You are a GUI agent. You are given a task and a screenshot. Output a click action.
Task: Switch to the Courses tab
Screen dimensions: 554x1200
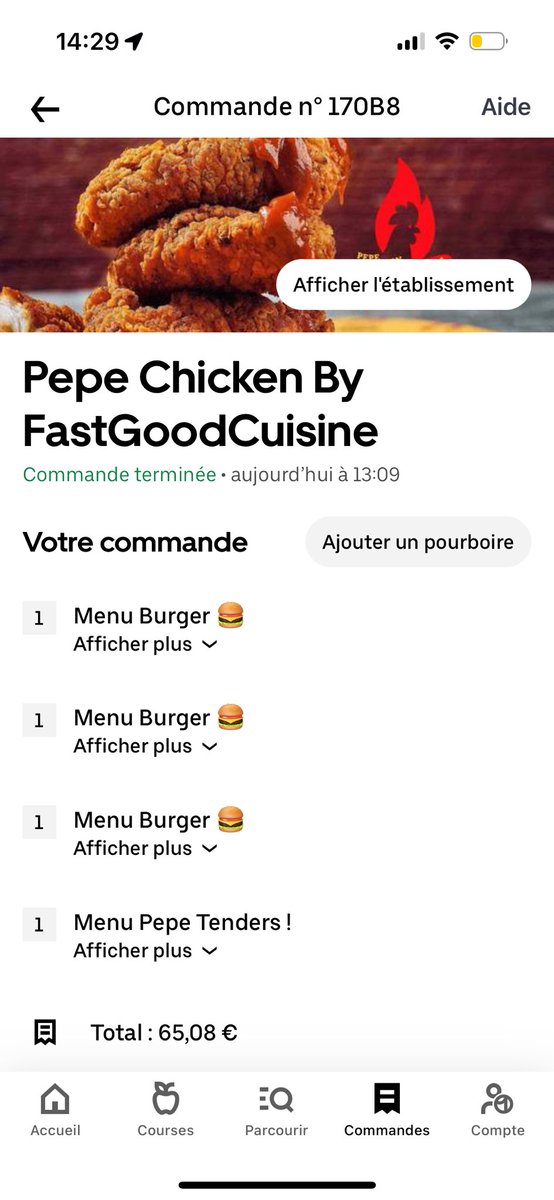click(166, 1110)
